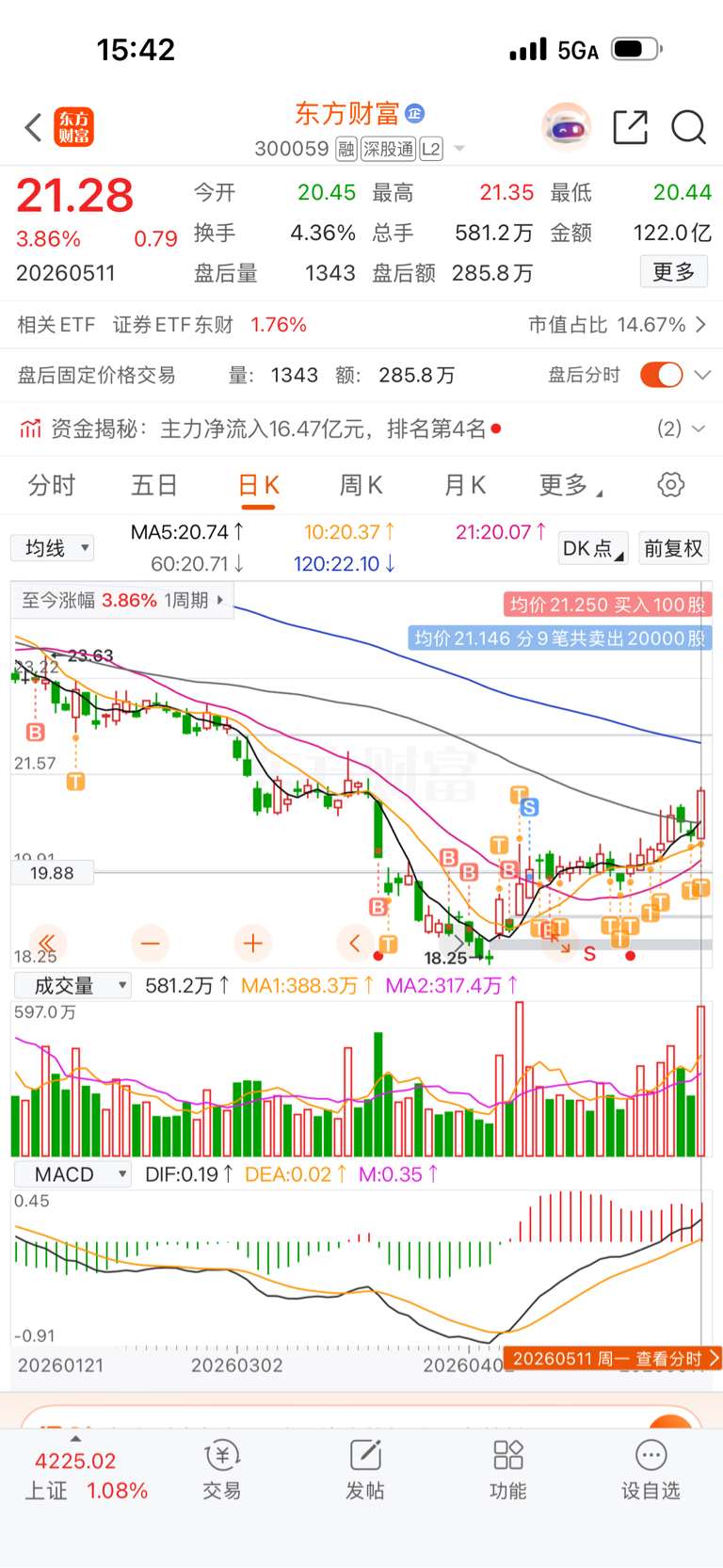
Task: Switch to the 分时 chart tab
Action: click(51, 485)
